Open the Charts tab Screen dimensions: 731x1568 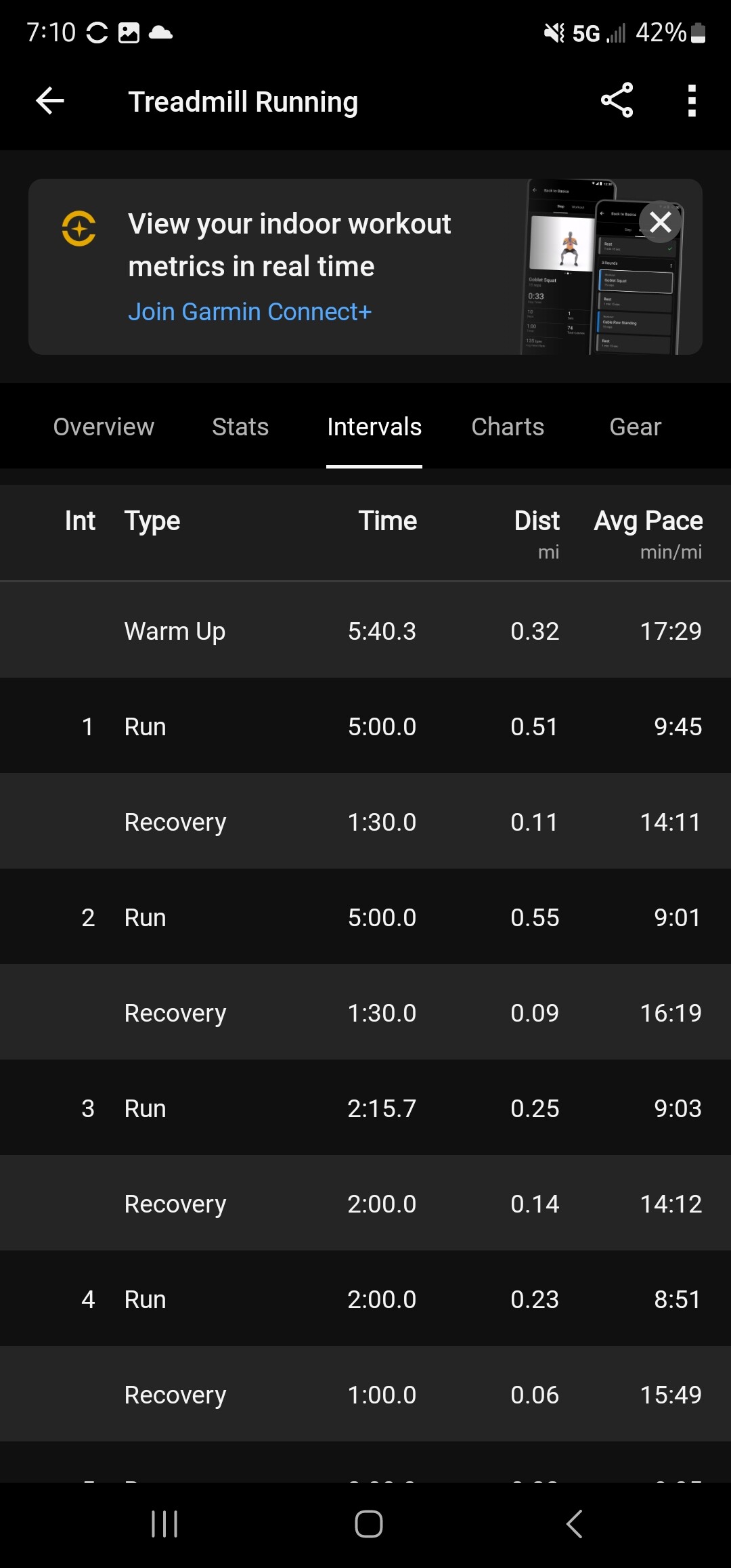coord(508,427)
